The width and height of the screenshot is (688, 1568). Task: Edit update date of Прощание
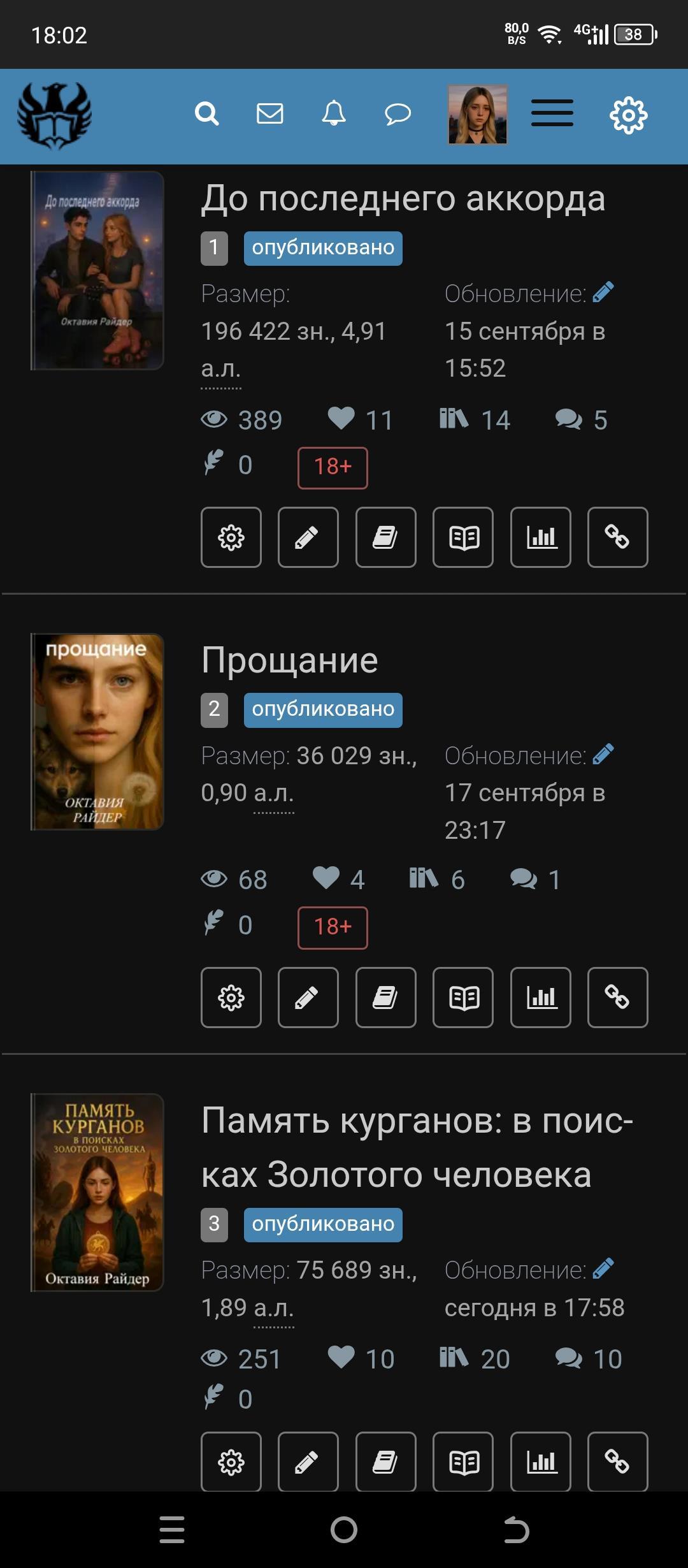603,754
